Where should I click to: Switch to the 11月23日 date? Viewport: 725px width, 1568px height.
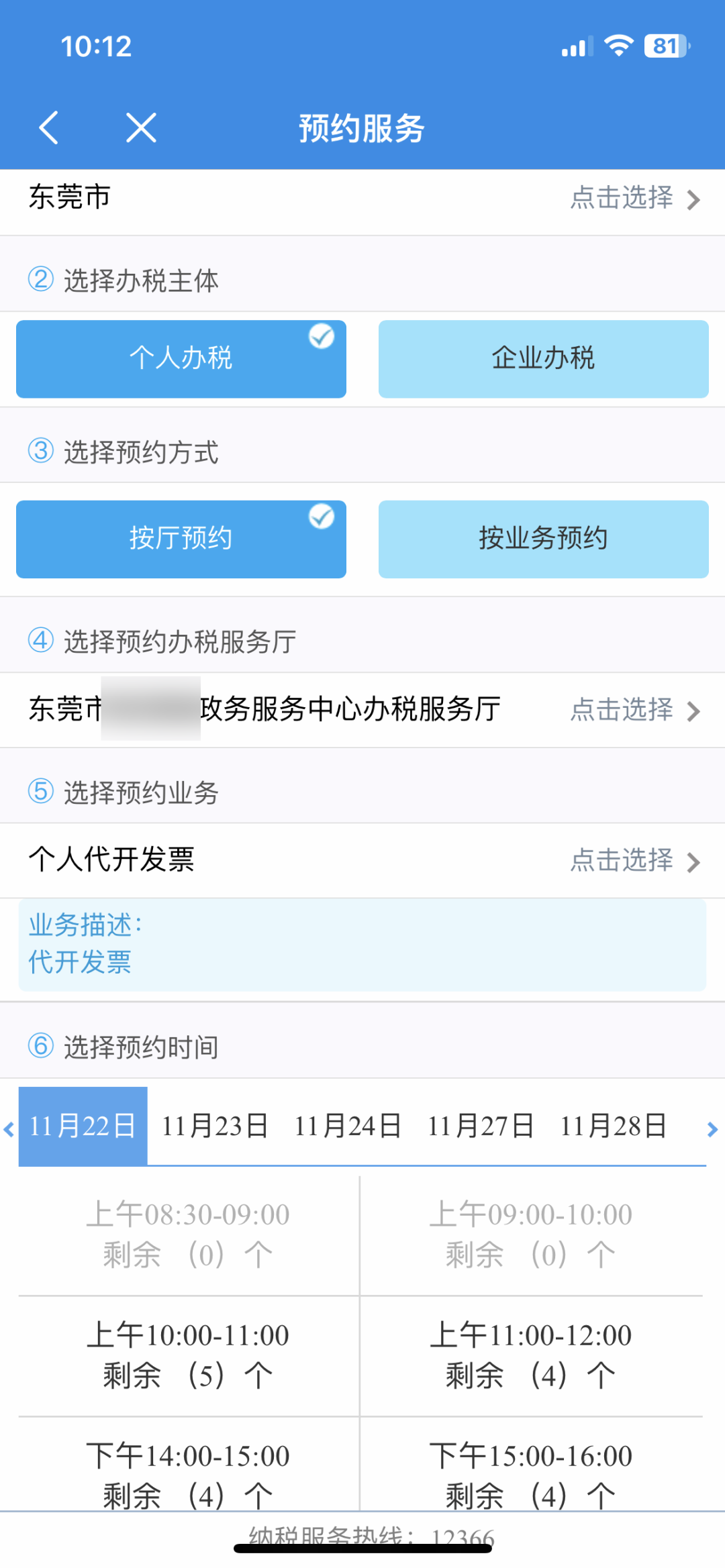[x=215, y=1126]
